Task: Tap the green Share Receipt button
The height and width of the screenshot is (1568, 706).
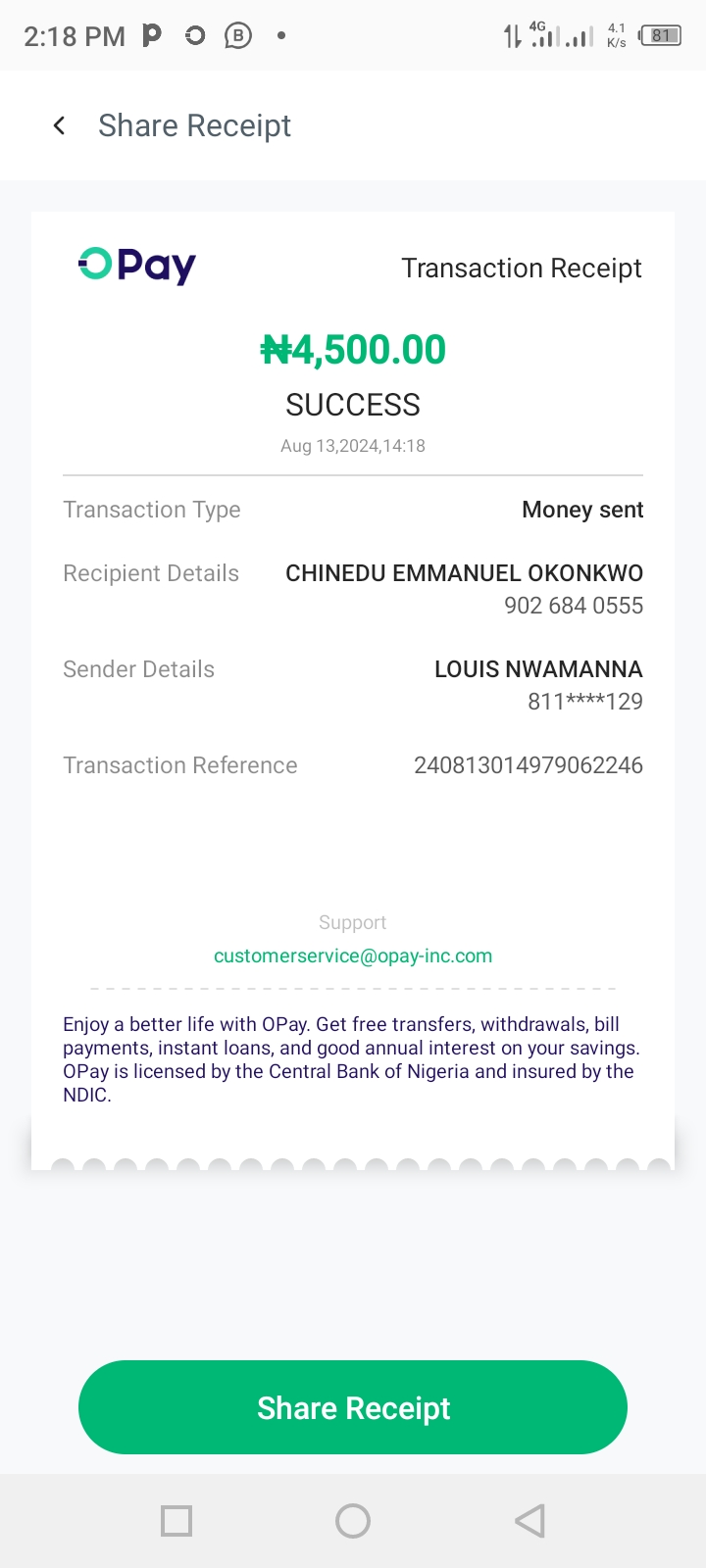Action: pos(353,1407)
